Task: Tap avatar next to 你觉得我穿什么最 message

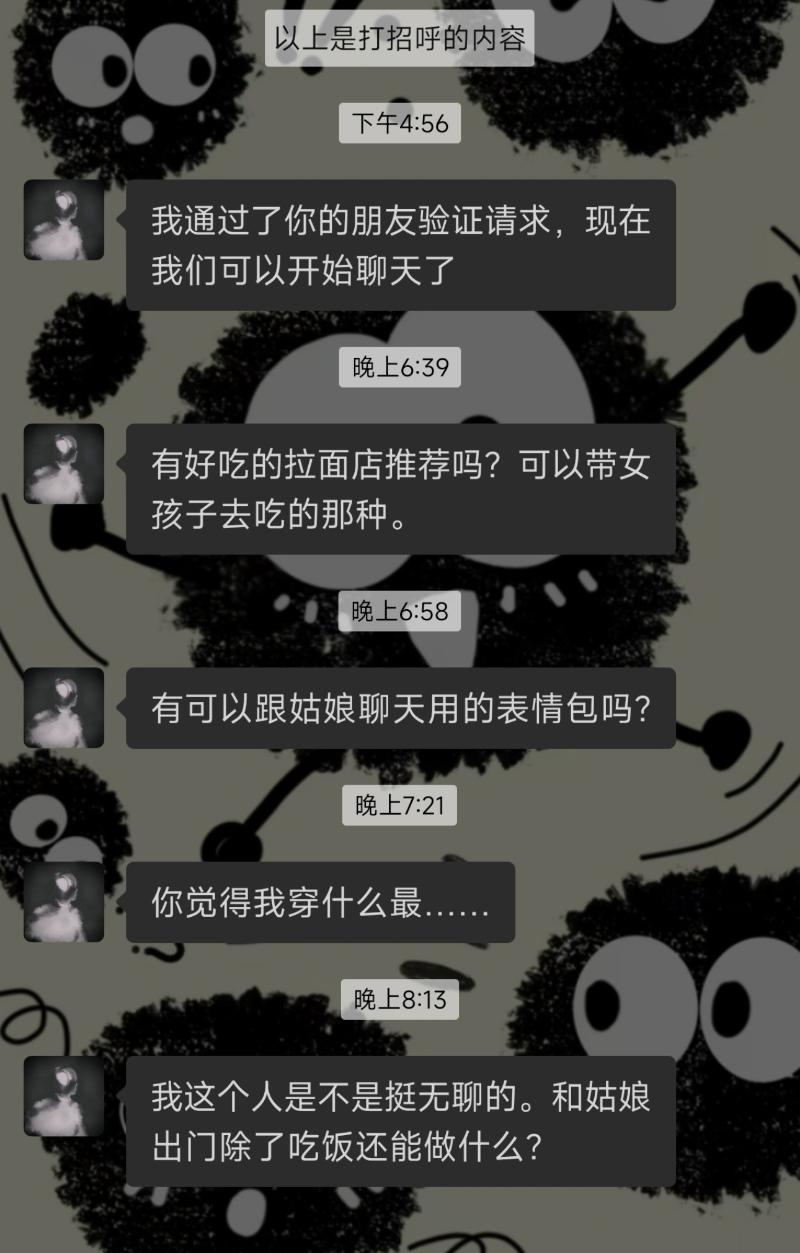Action: click(x=64, y=902)
